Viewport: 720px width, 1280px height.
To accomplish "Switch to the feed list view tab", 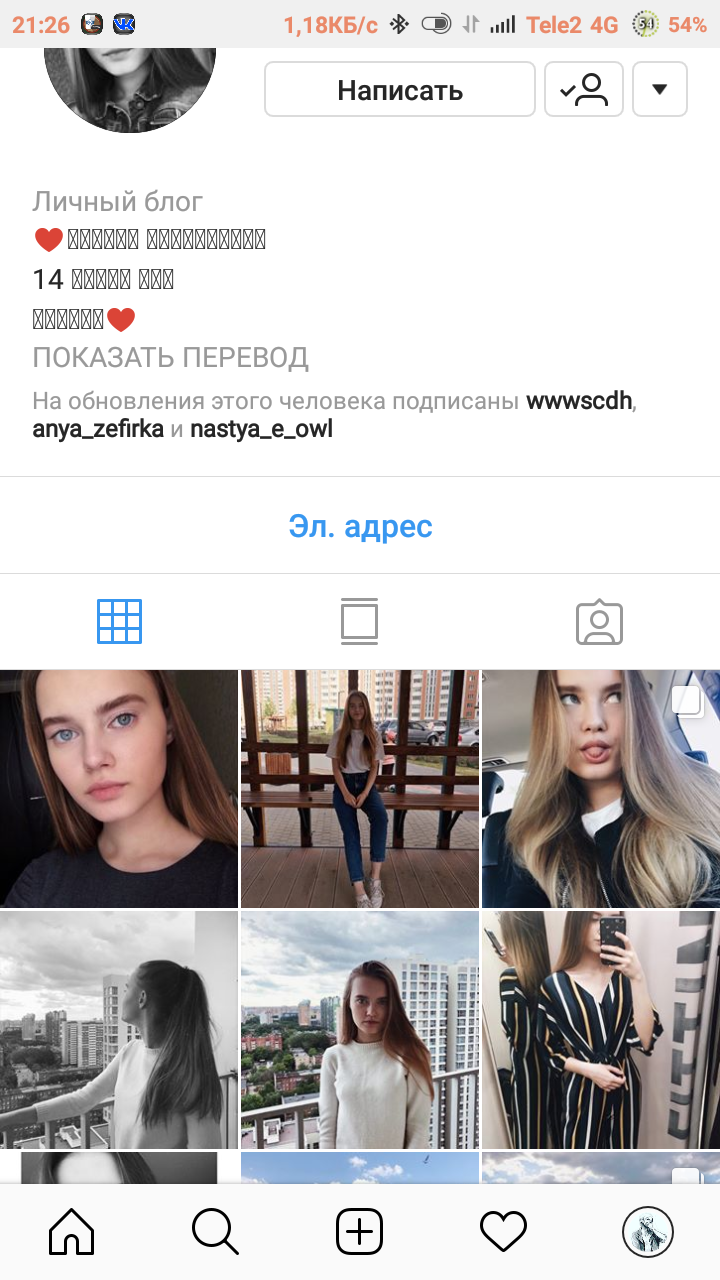I will [360, 621].
